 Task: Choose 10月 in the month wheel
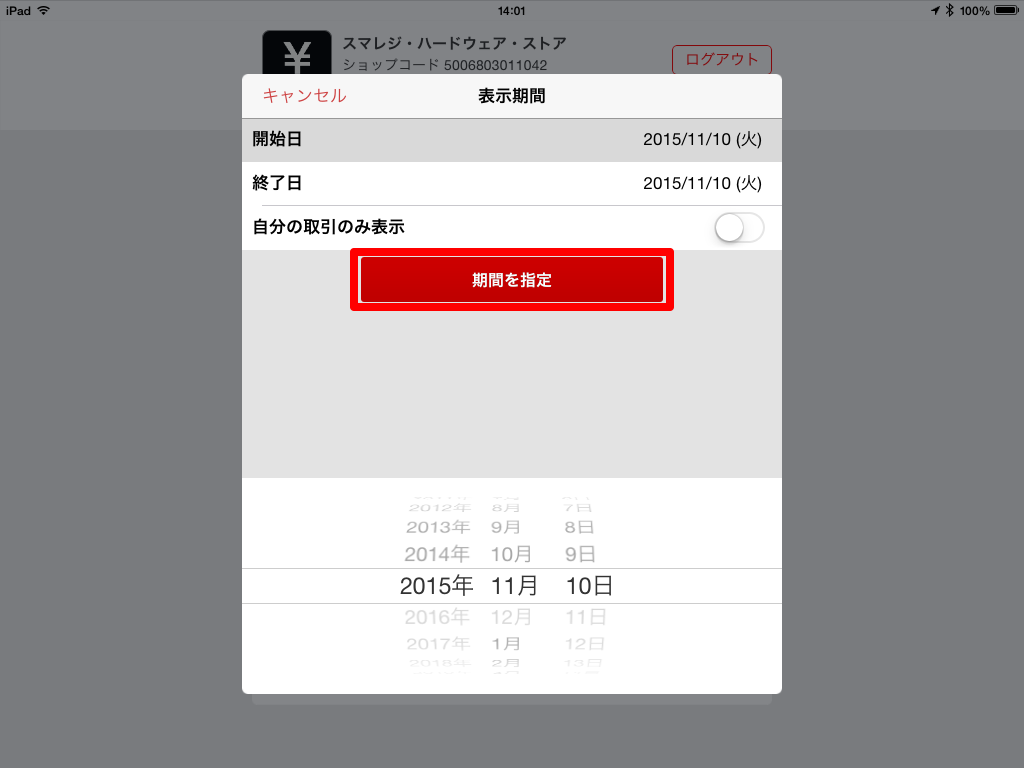[x=511, y=554]
